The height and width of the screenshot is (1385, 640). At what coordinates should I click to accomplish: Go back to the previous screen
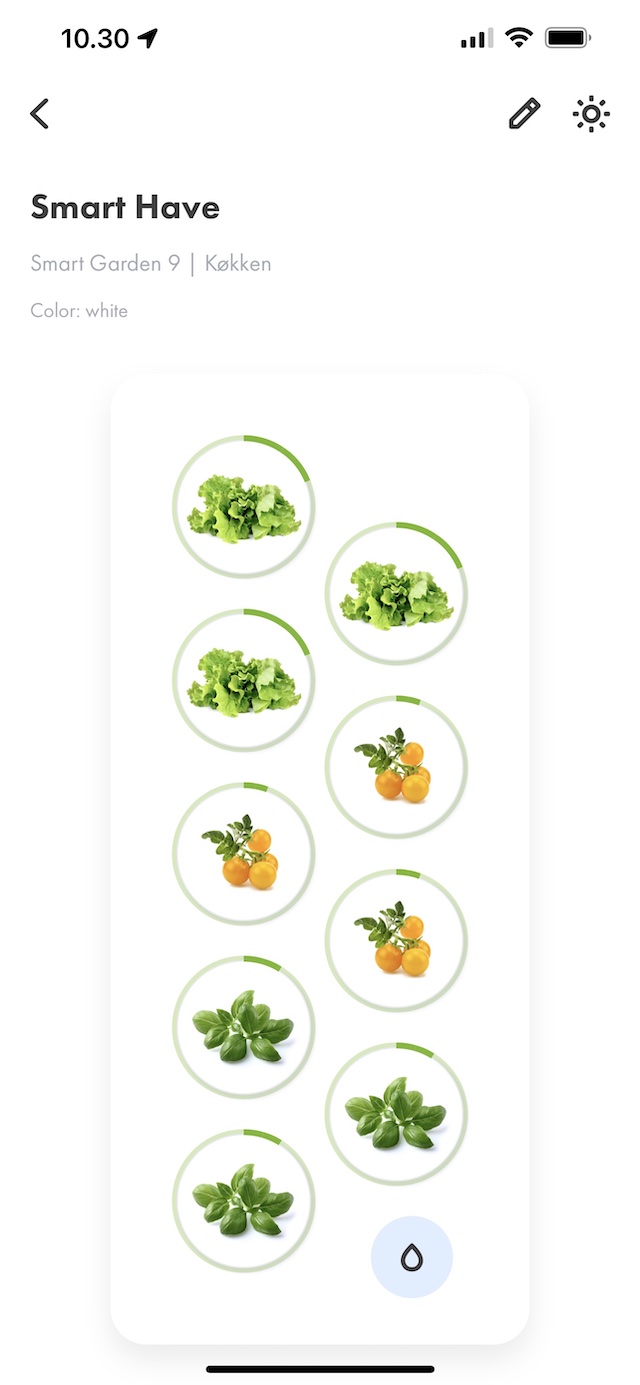[40, 114]
